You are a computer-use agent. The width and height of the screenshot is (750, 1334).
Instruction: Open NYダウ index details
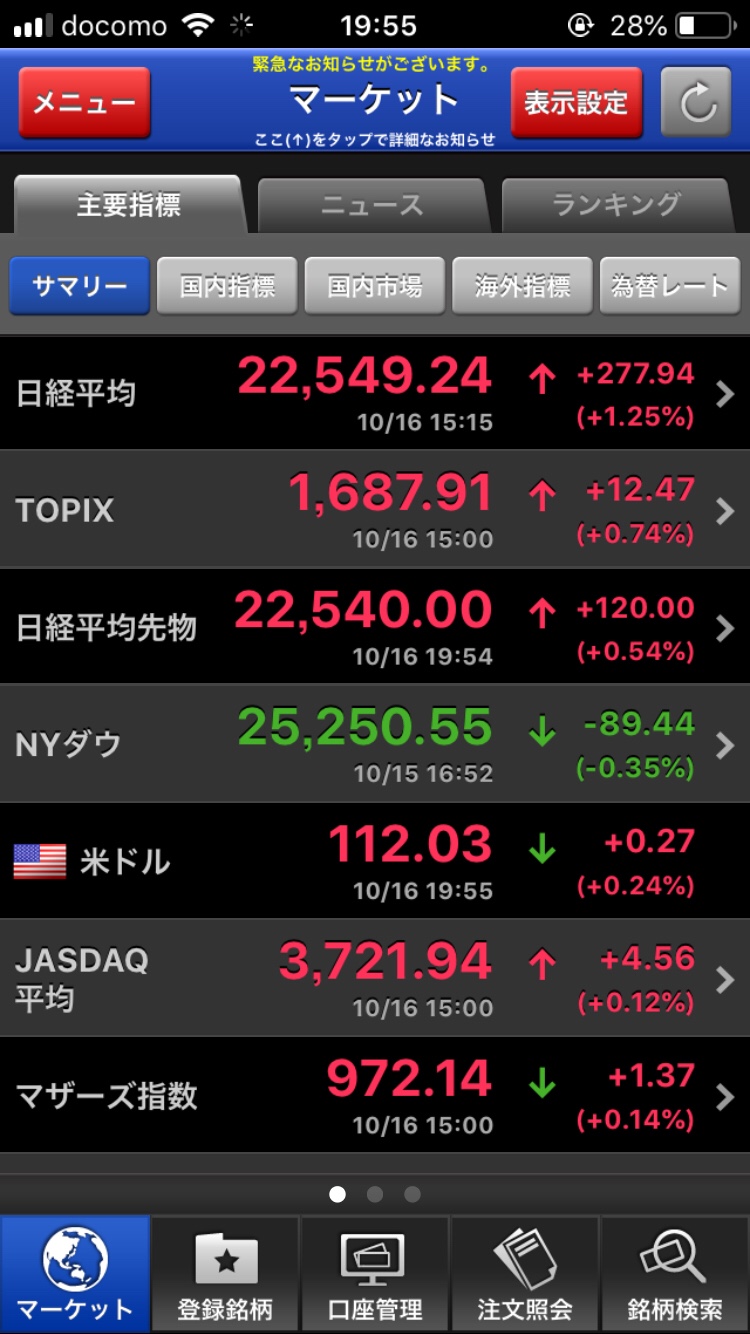point(375,744)
